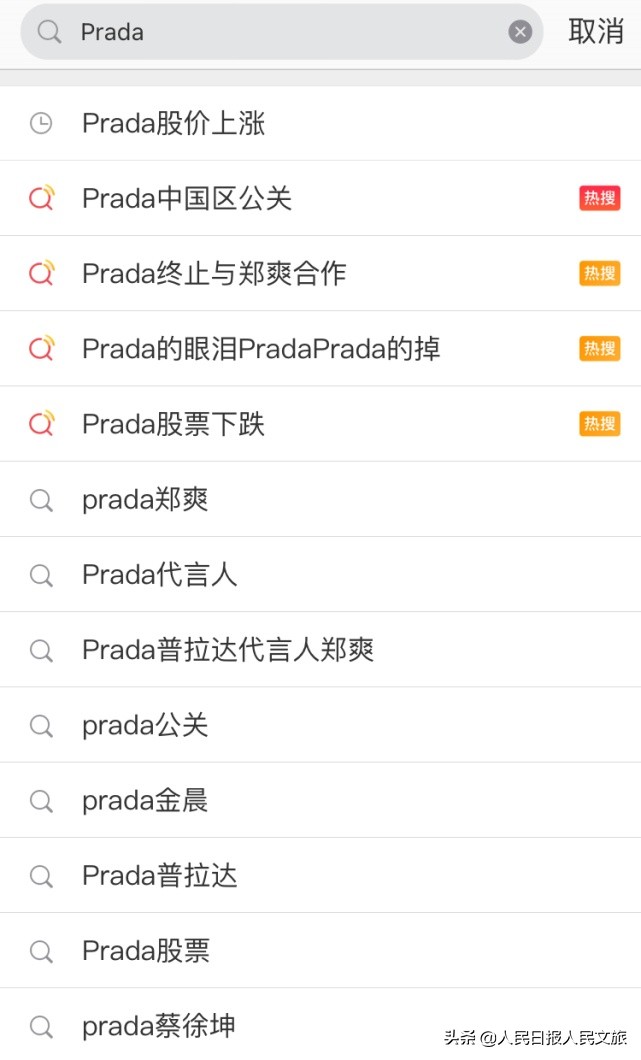The height and width of the screenshot is (1060, 641).
Task: Open suggestion Prada终止与郑爽合作
Action: tap(320, 274)
